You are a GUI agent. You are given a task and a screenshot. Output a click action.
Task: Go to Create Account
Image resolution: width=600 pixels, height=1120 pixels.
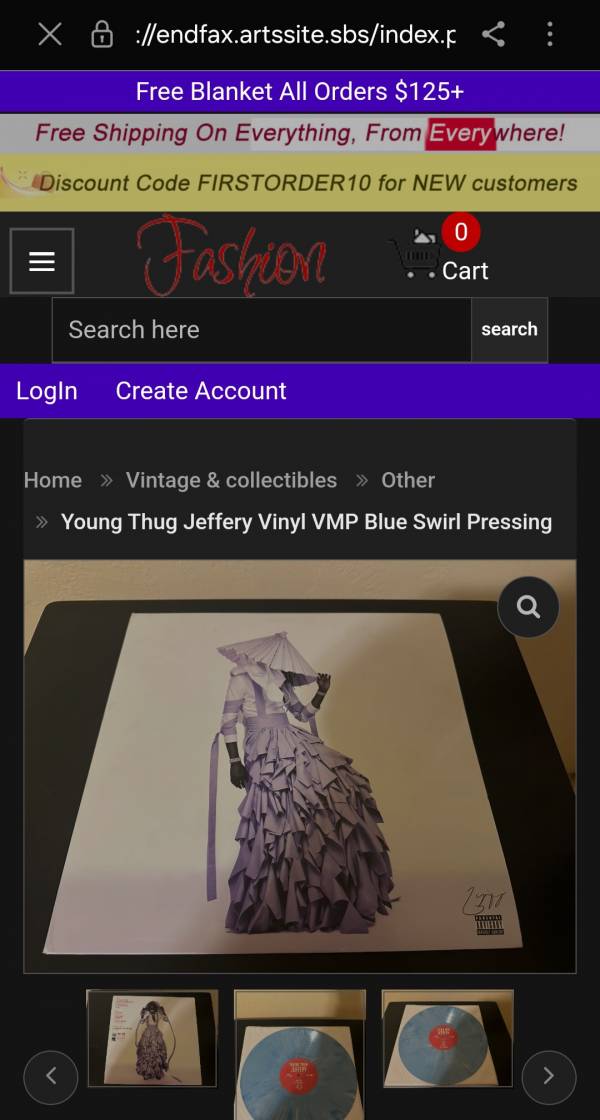201,391
